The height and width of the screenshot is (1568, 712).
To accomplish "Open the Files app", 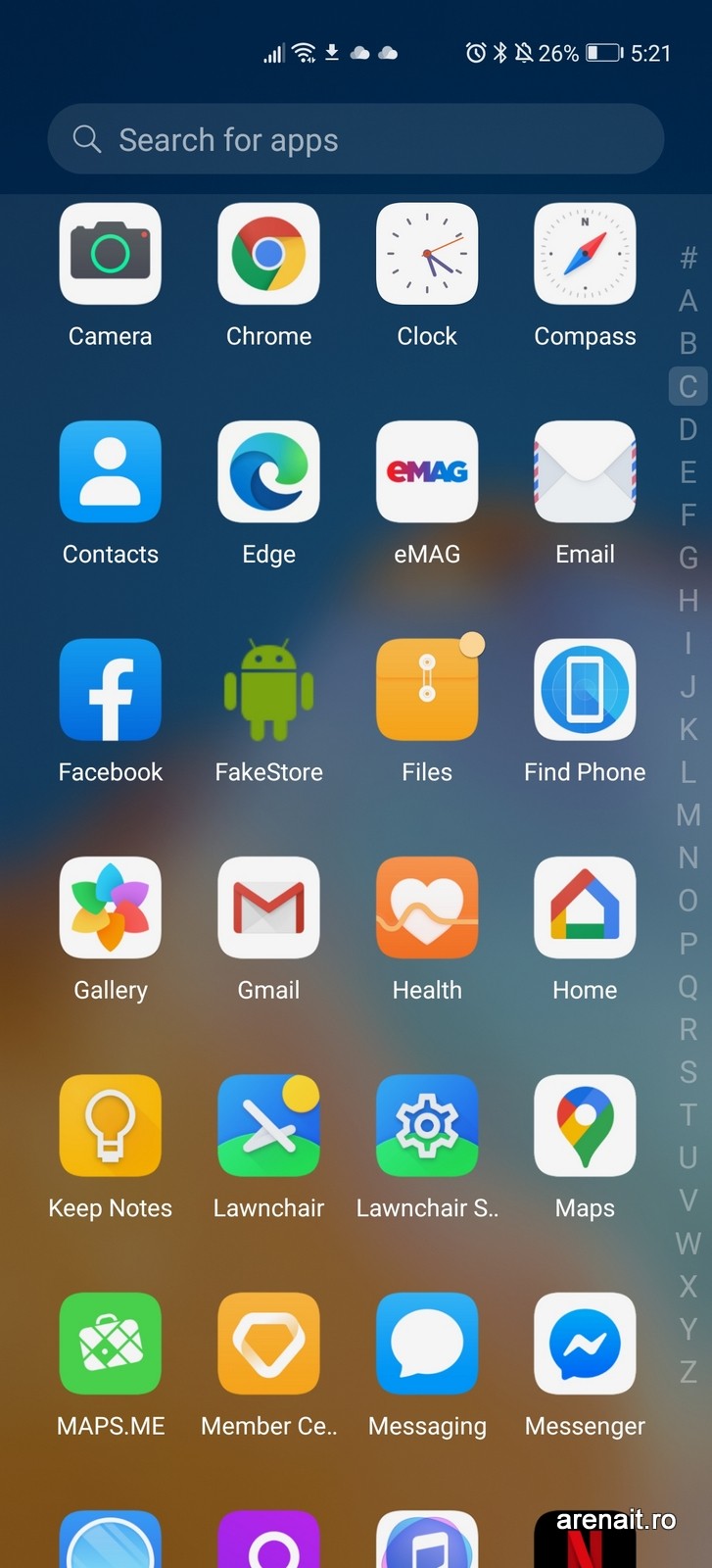I will [x=427, y=689].
